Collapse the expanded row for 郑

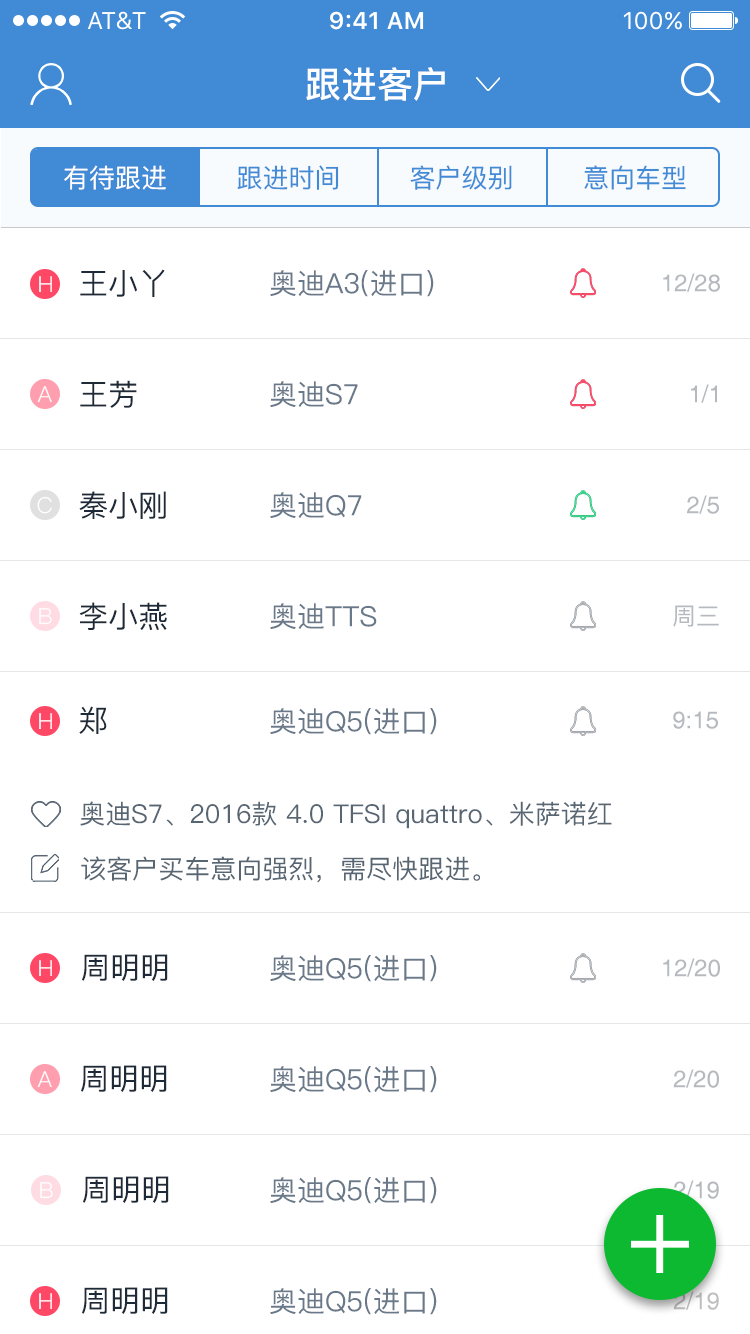click(300, 721)
